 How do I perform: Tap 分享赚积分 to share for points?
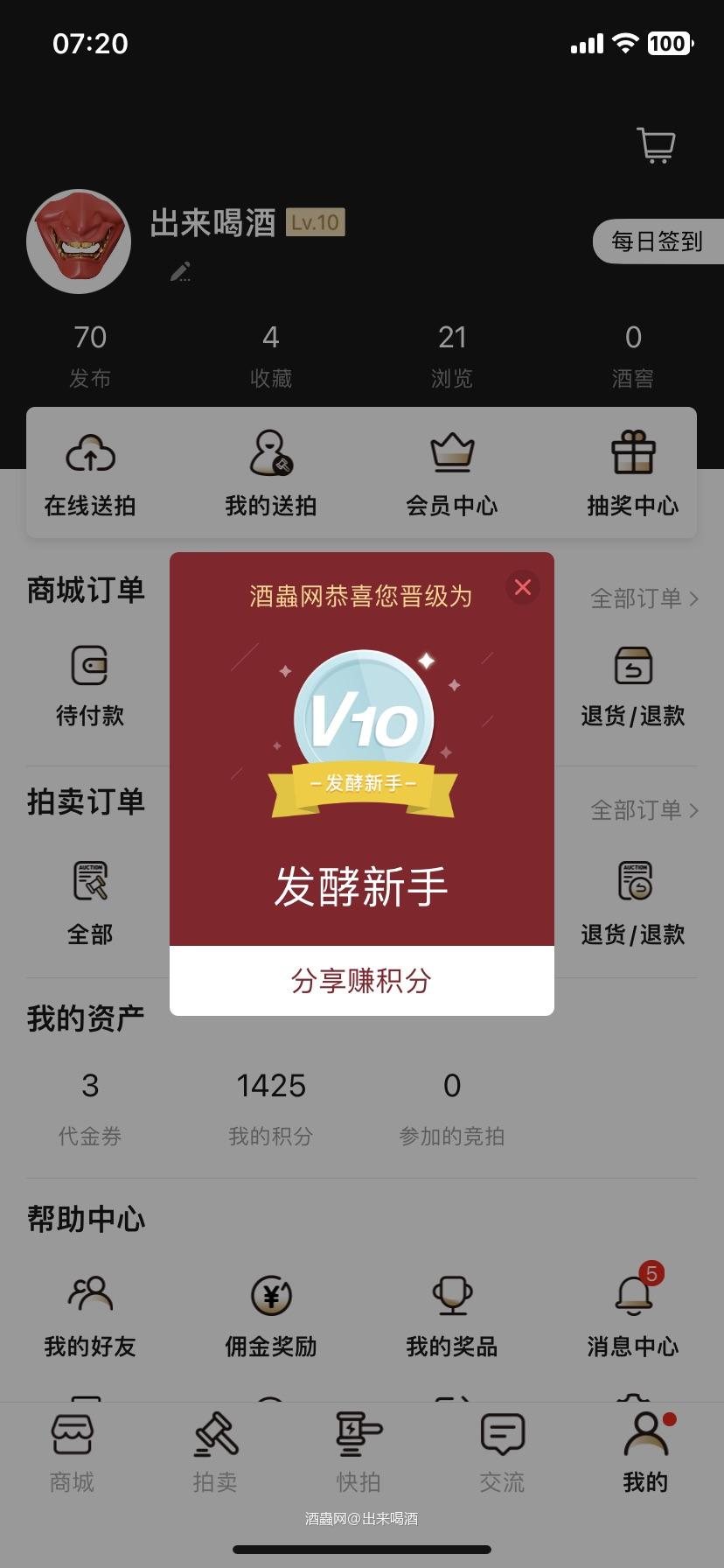(360, 980)
